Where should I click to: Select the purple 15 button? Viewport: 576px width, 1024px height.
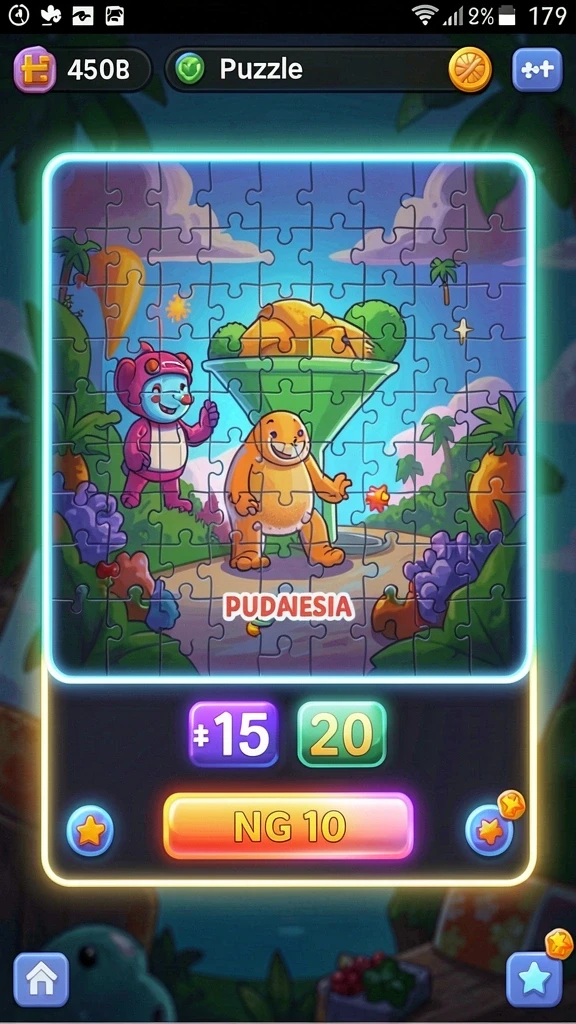234,734
